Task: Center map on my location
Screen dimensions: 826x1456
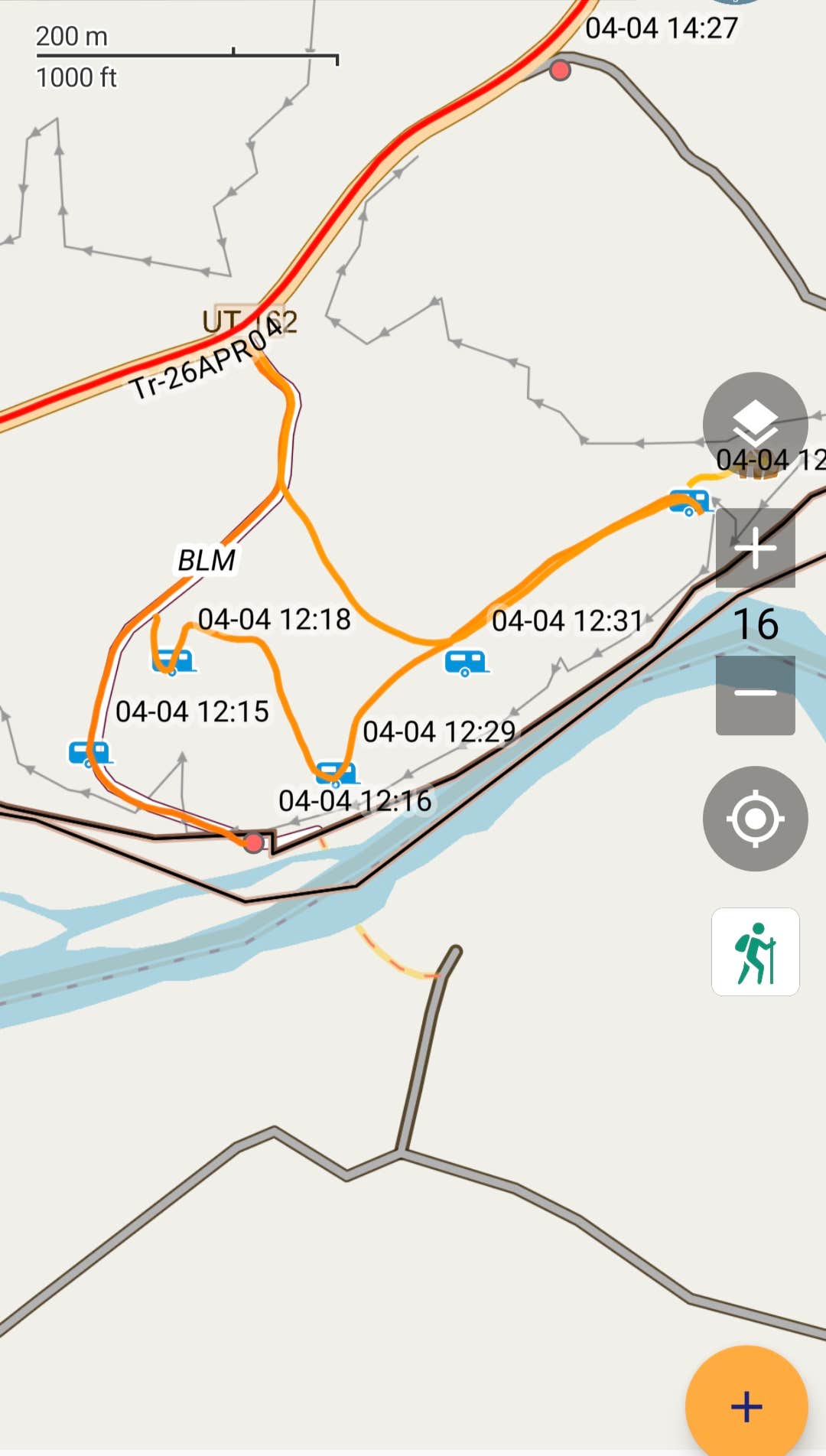Action: 755,819
